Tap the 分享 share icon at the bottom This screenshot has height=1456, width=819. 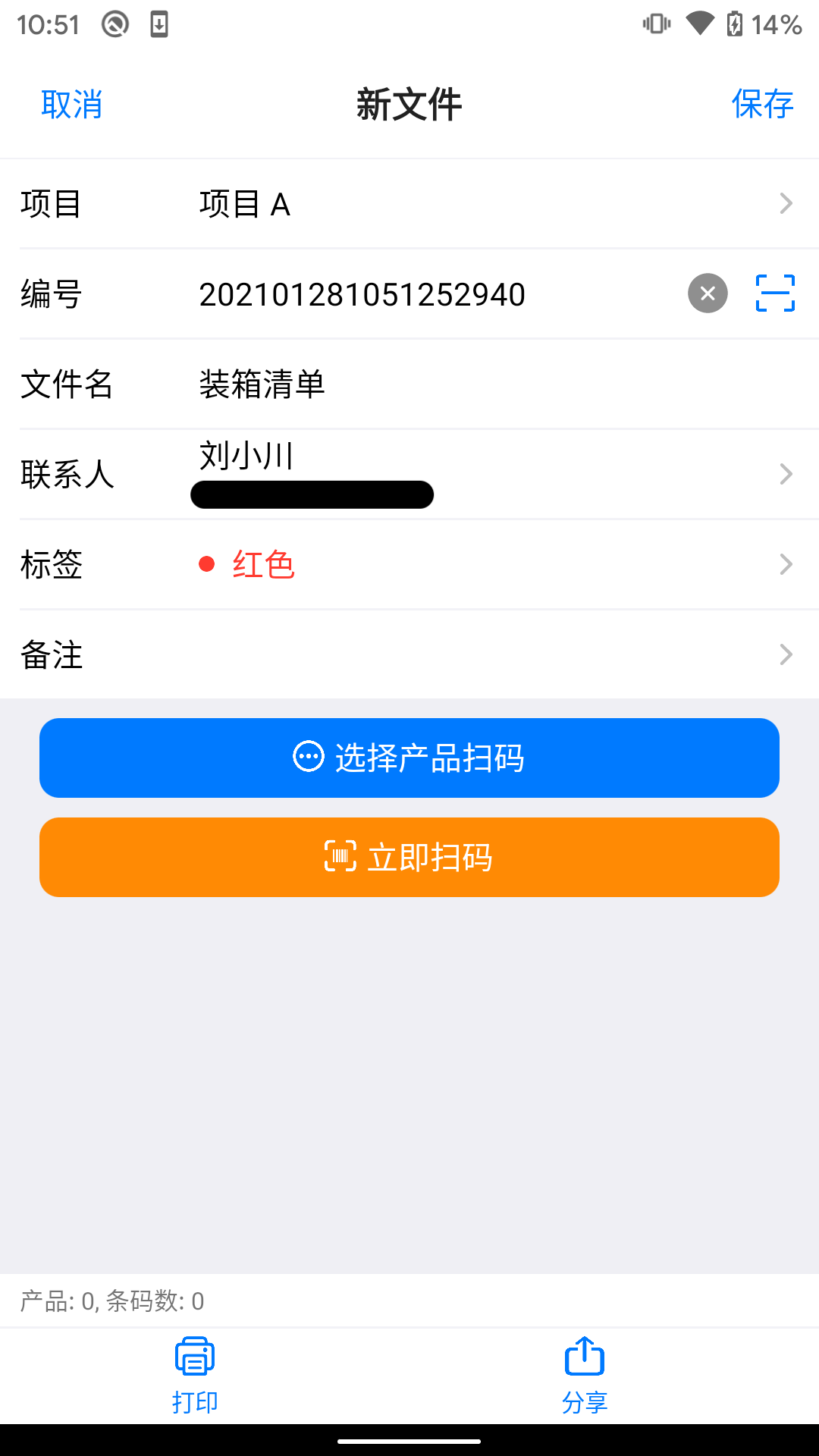coord(583,1357)
